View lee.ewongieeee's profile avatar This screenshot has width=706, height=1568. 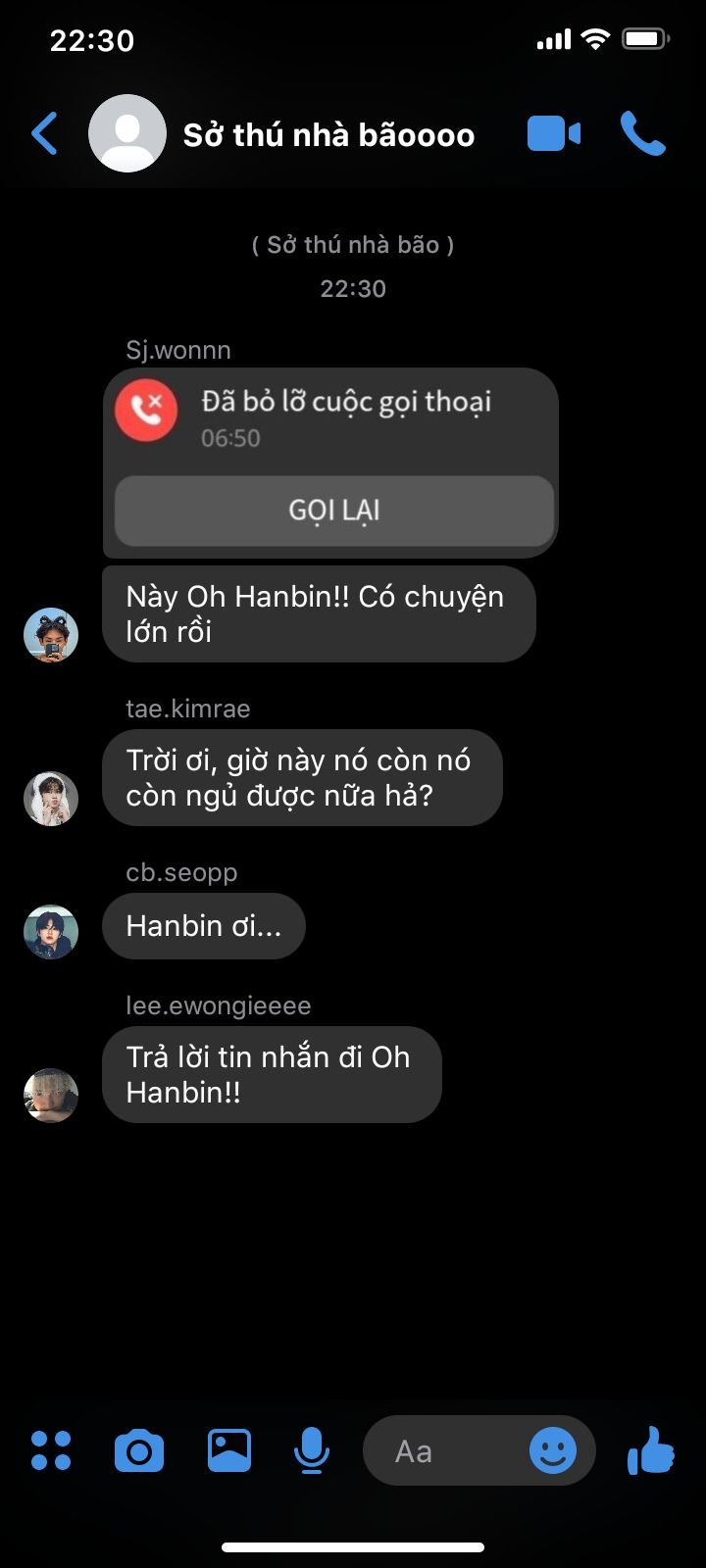click(x=51, y=1095)
